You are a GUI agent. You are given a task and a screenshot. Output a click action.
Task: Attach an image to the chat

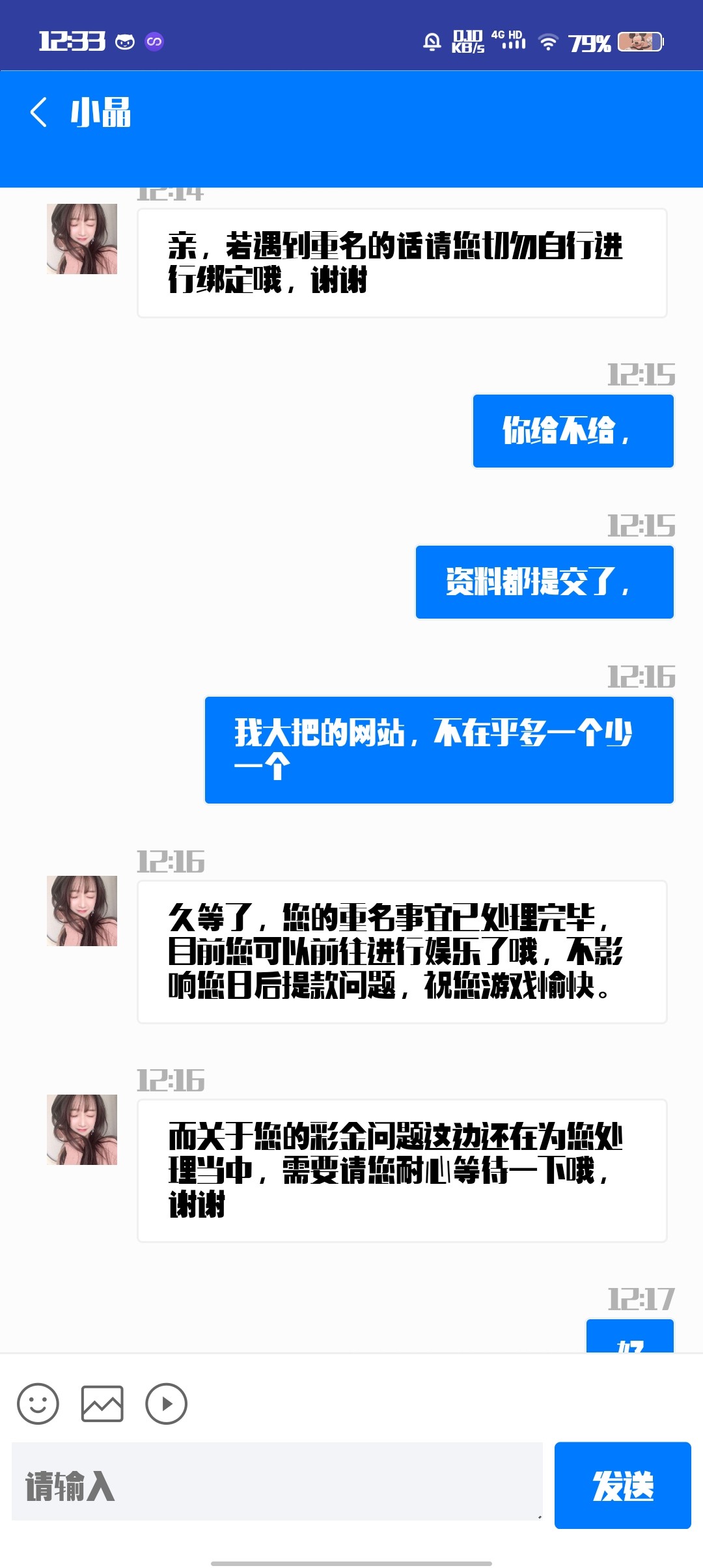click(102, 1403)
